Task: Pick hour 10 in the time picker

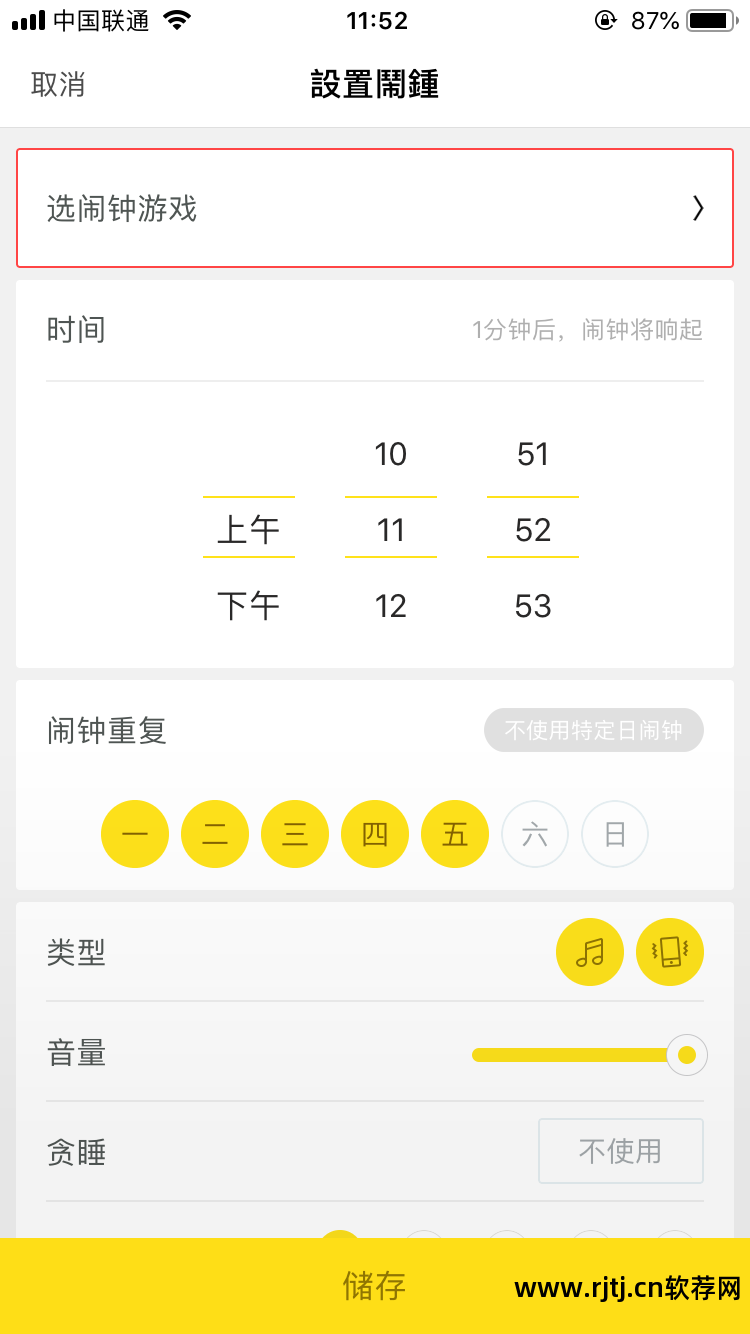Action: [390, 455]
